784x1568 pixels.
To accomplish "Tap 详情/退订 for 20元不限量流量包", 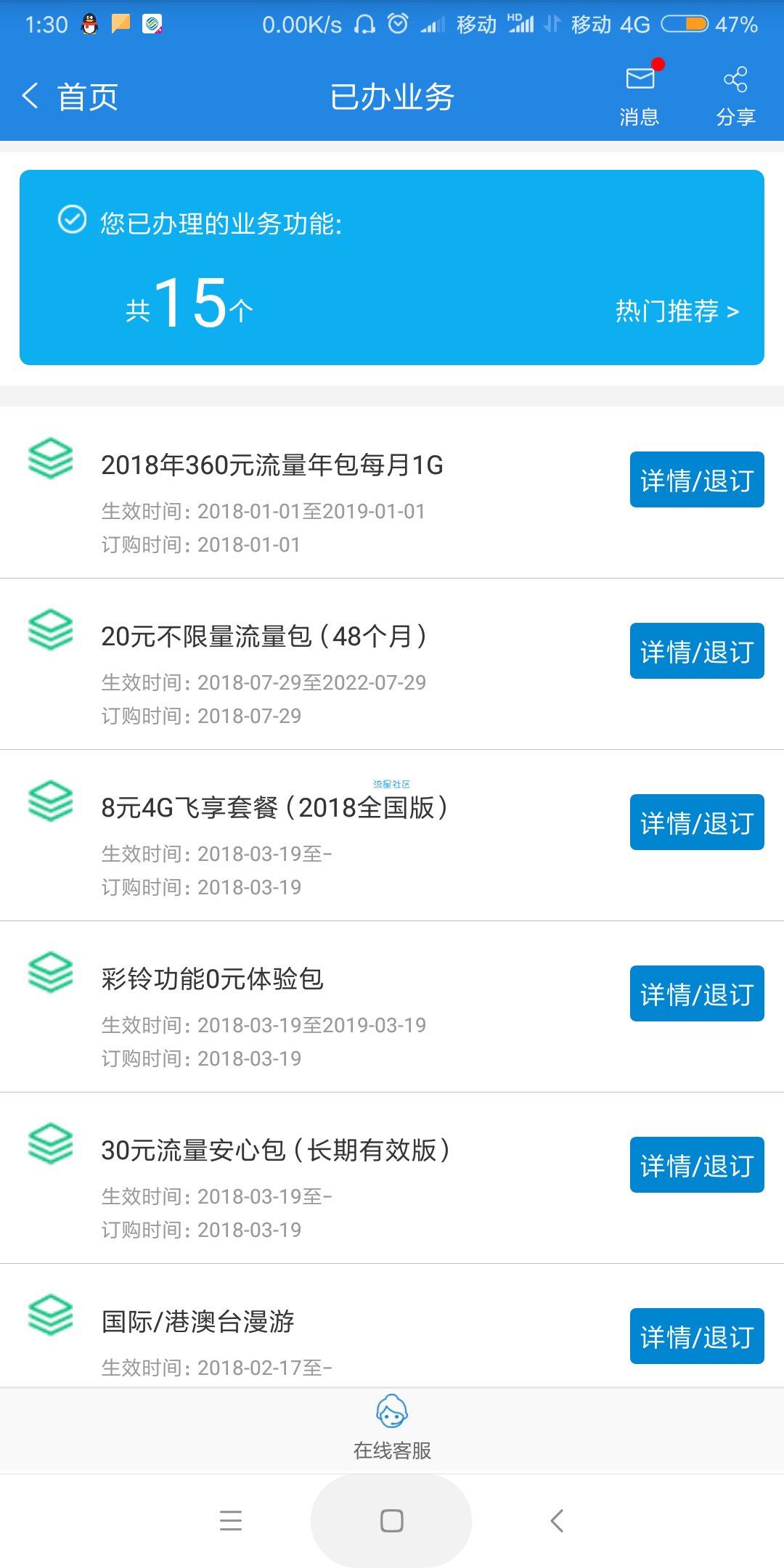I will coord(697,651).
